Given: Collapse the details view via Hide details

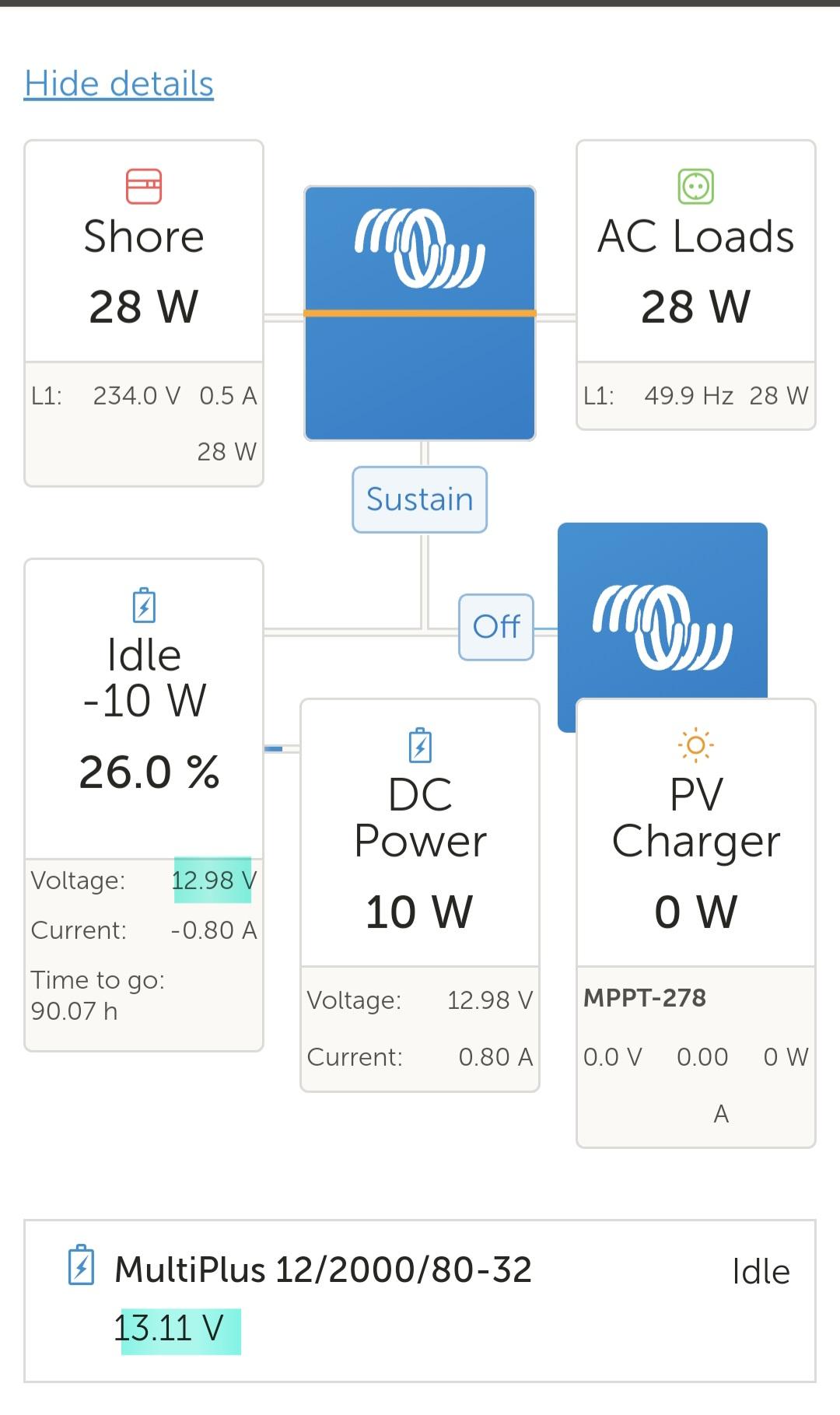Looking at the screenshot, I should pyautogui.click(x=118, y=84).
